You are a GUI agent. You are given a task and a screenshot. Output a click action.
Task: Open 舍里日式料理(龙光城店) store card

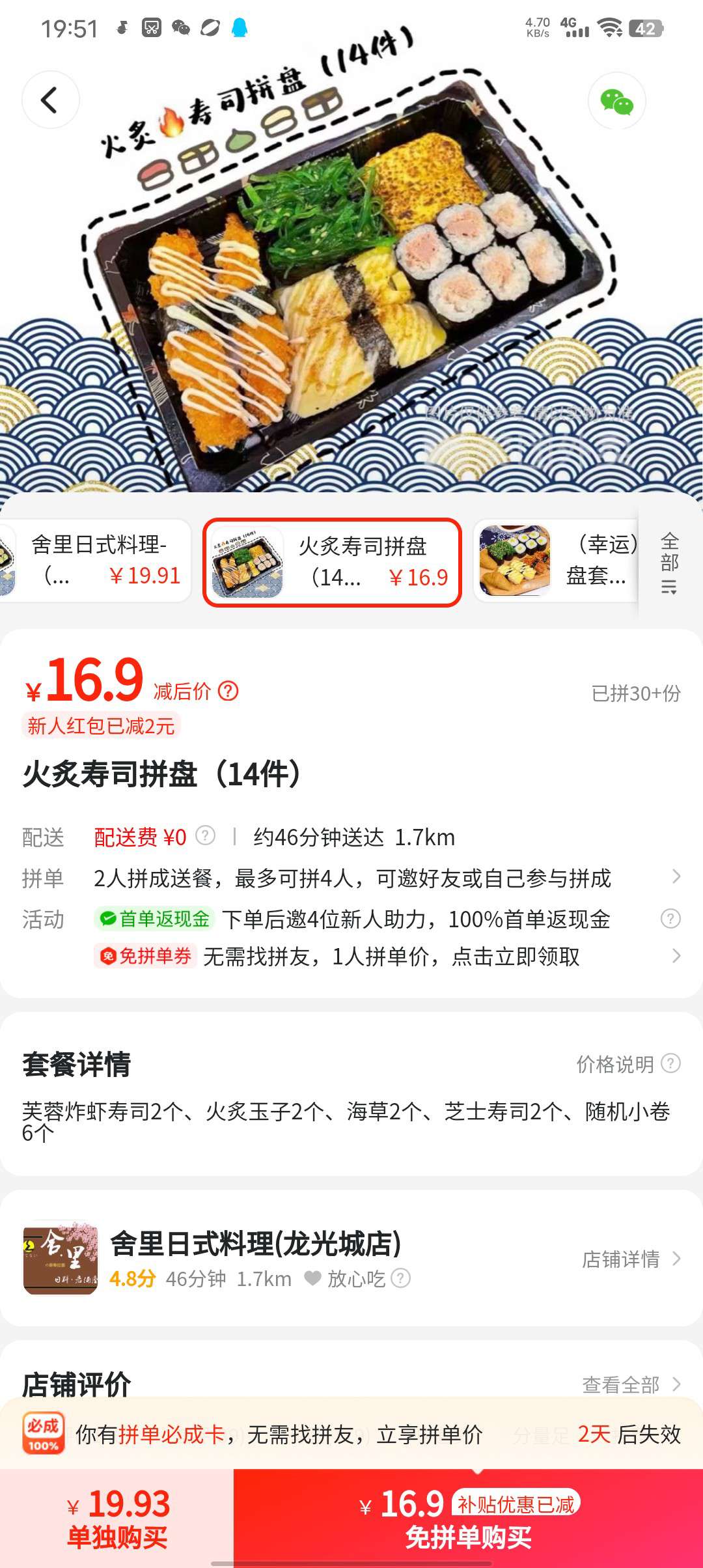[x=254, y=1244]
